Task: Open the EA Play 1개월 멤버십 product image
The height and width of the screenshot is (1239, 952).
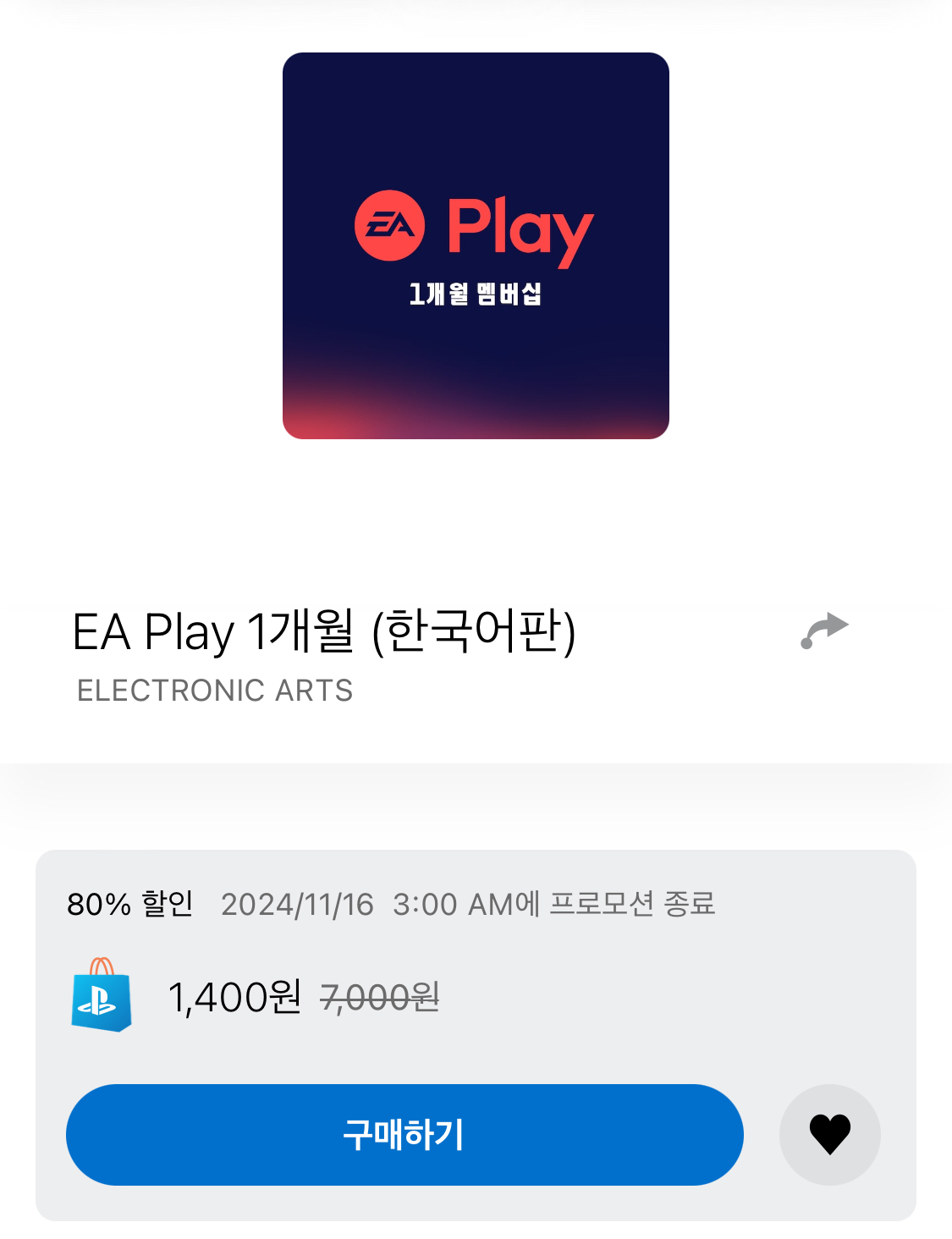Action: (x=476, y=245)
